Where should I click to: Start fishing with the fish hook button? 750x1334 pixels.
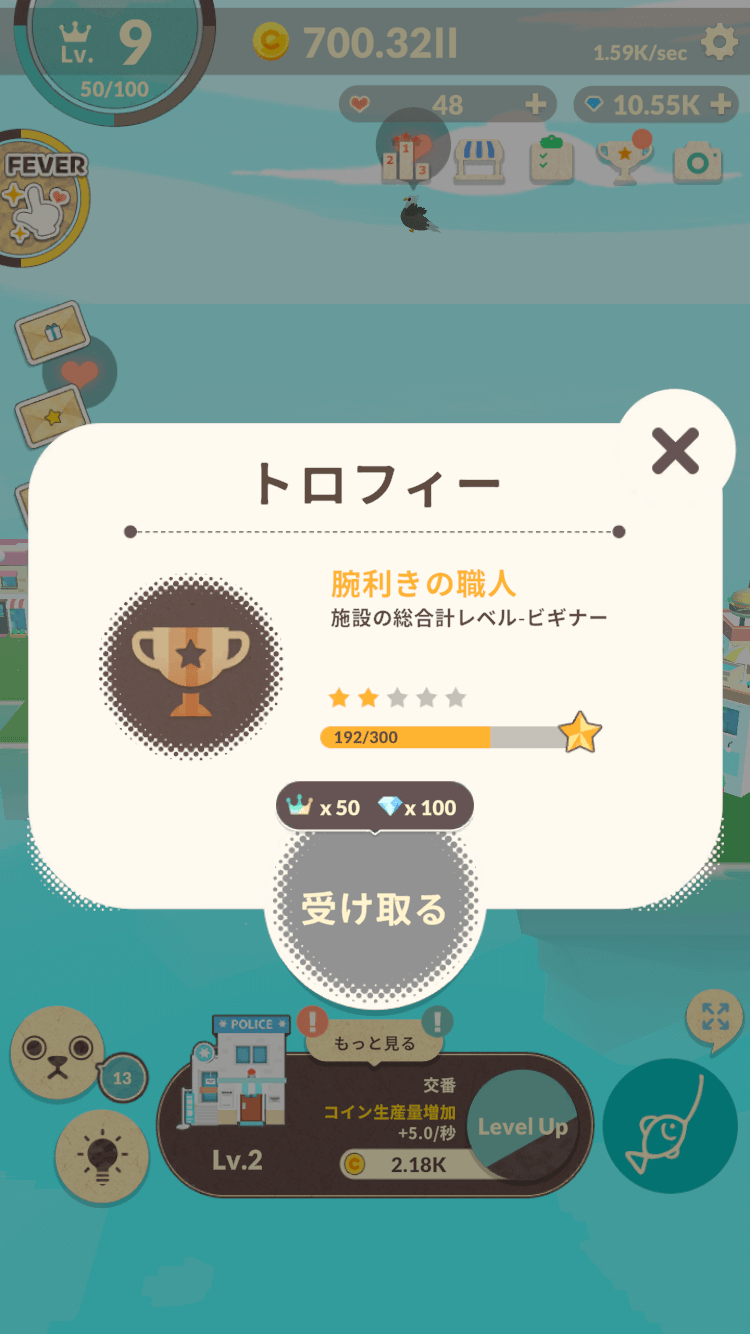[x=671, y=1126]
